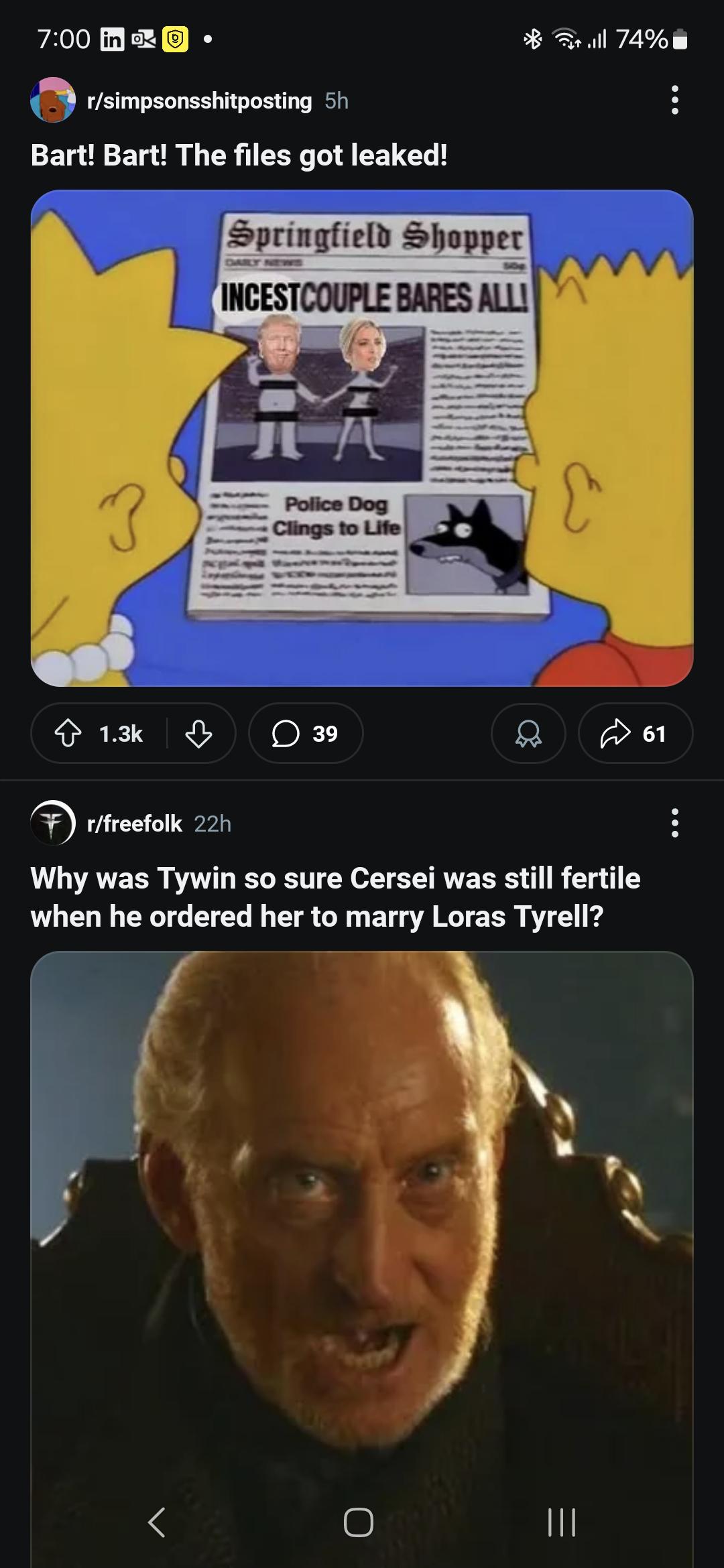724x1568 pixels.
Task: Open the Tywin and Cersei post title
Action: coord(335,897)
